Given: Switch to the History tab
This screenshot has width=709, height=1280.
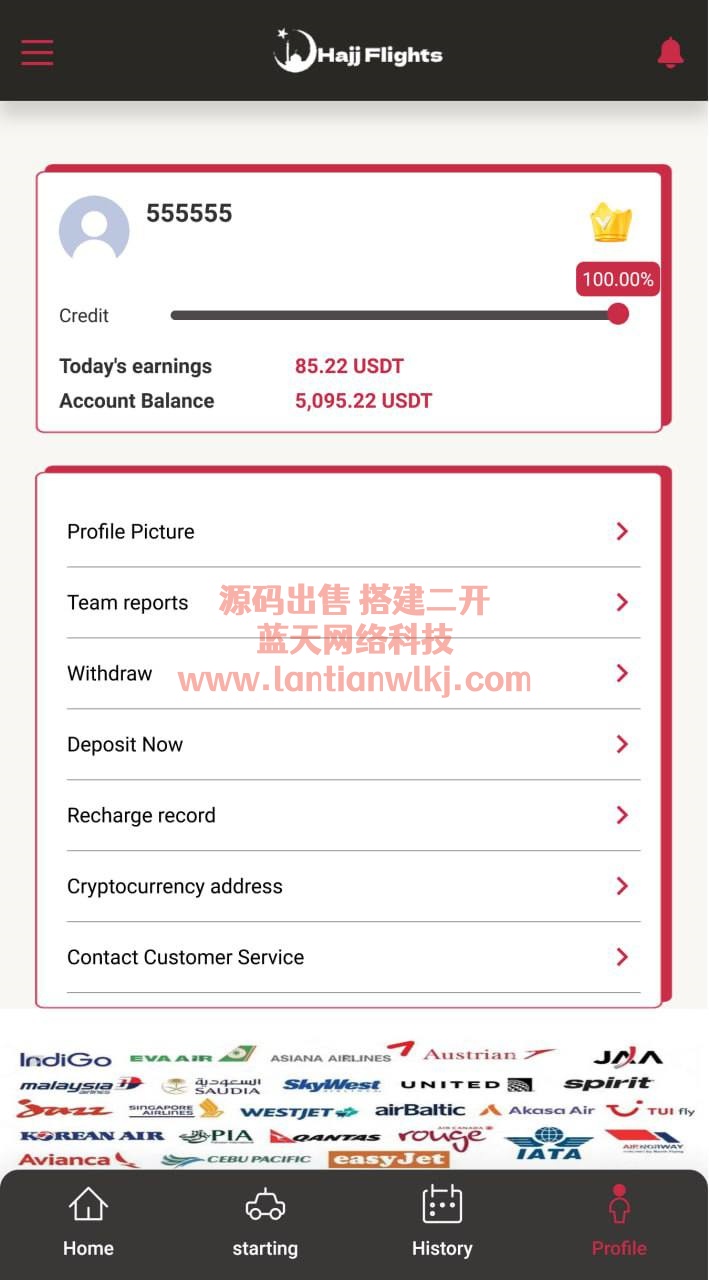Looking at the screenshot, I should tap(442, 1222).
